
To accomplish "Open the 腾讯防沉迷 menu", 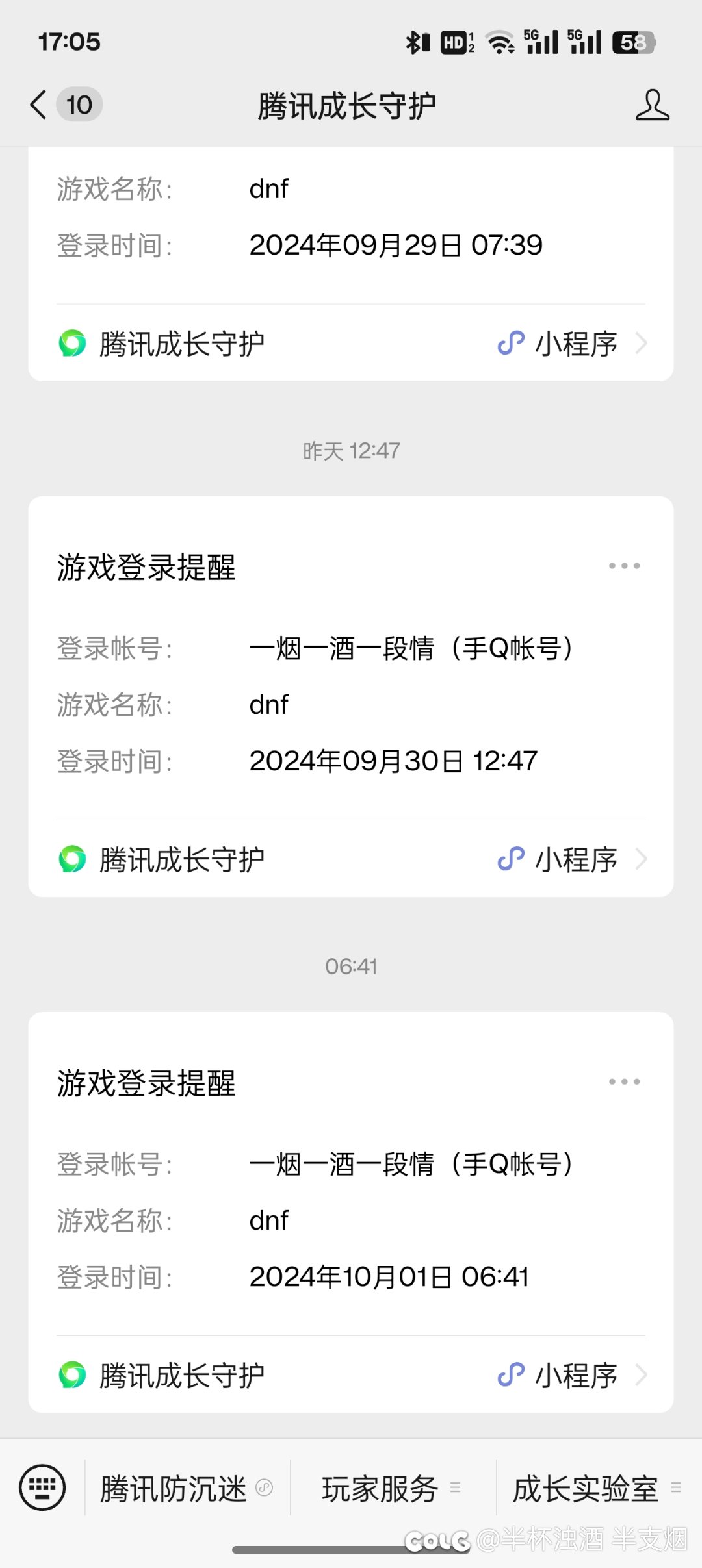I will (x=187, y=1488).
